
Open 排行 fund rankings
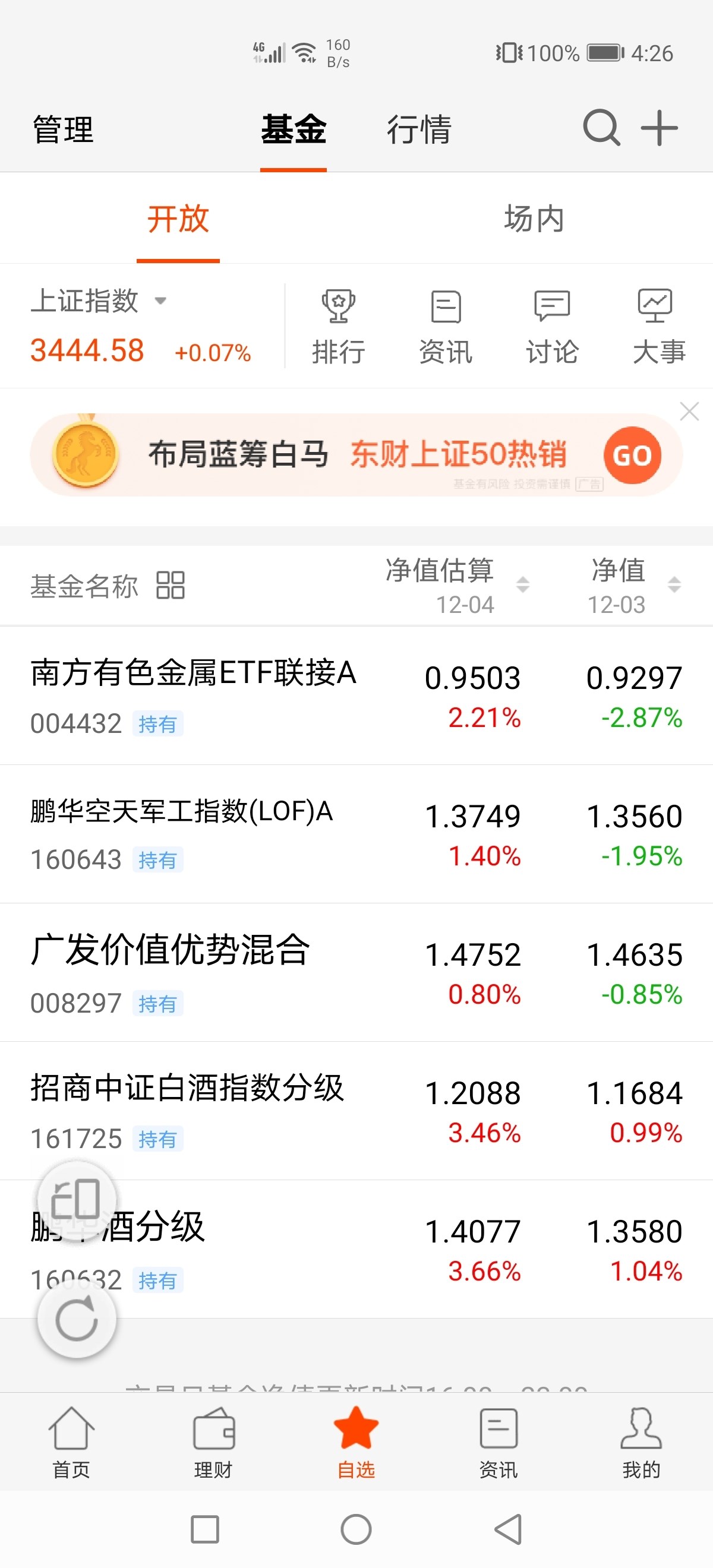(x=339, y=327)
